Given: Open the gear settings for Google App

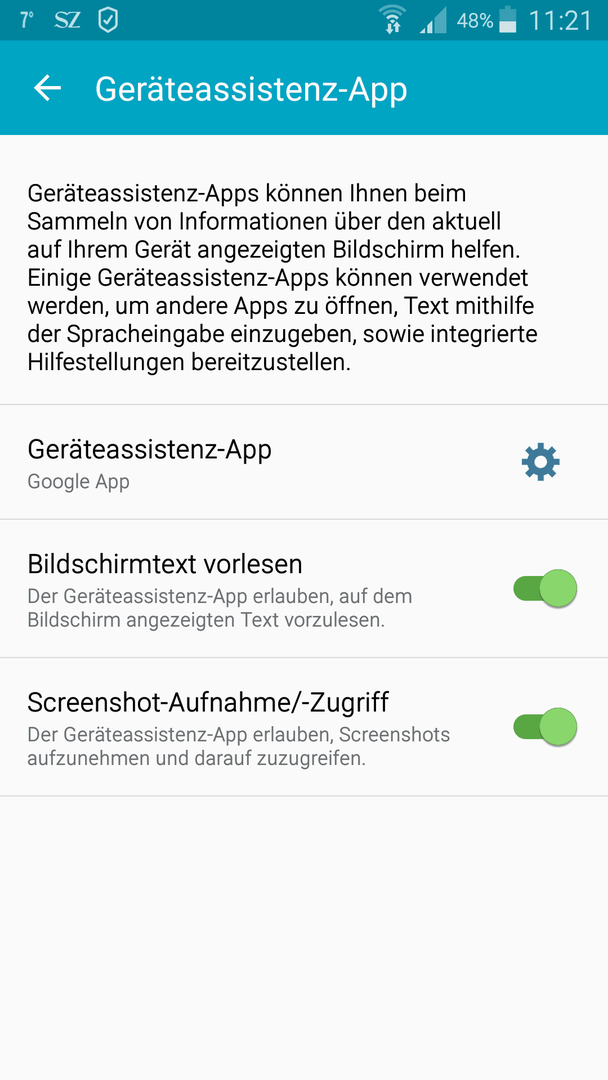Looking at the screenshot, I should [541, 462].
